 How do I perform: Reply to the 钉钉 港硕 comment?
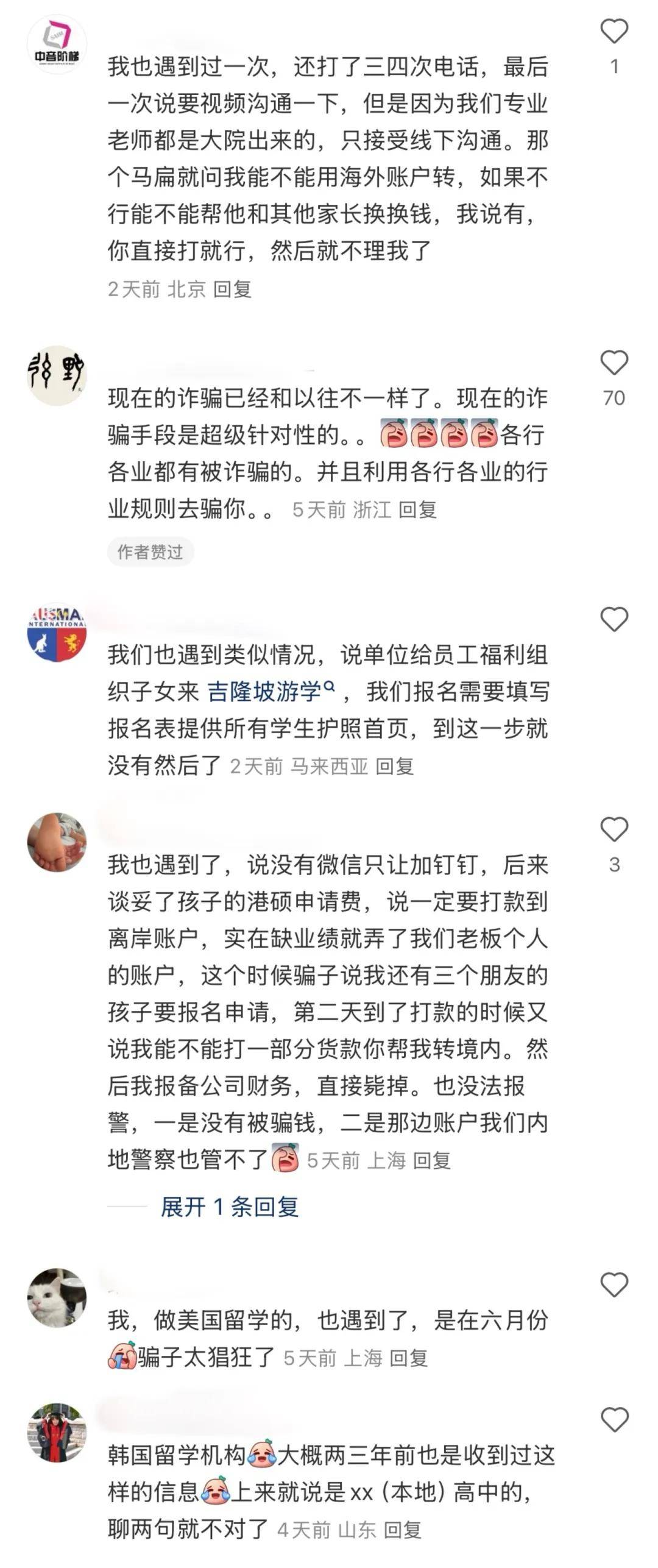click(x=431, y=1160)
